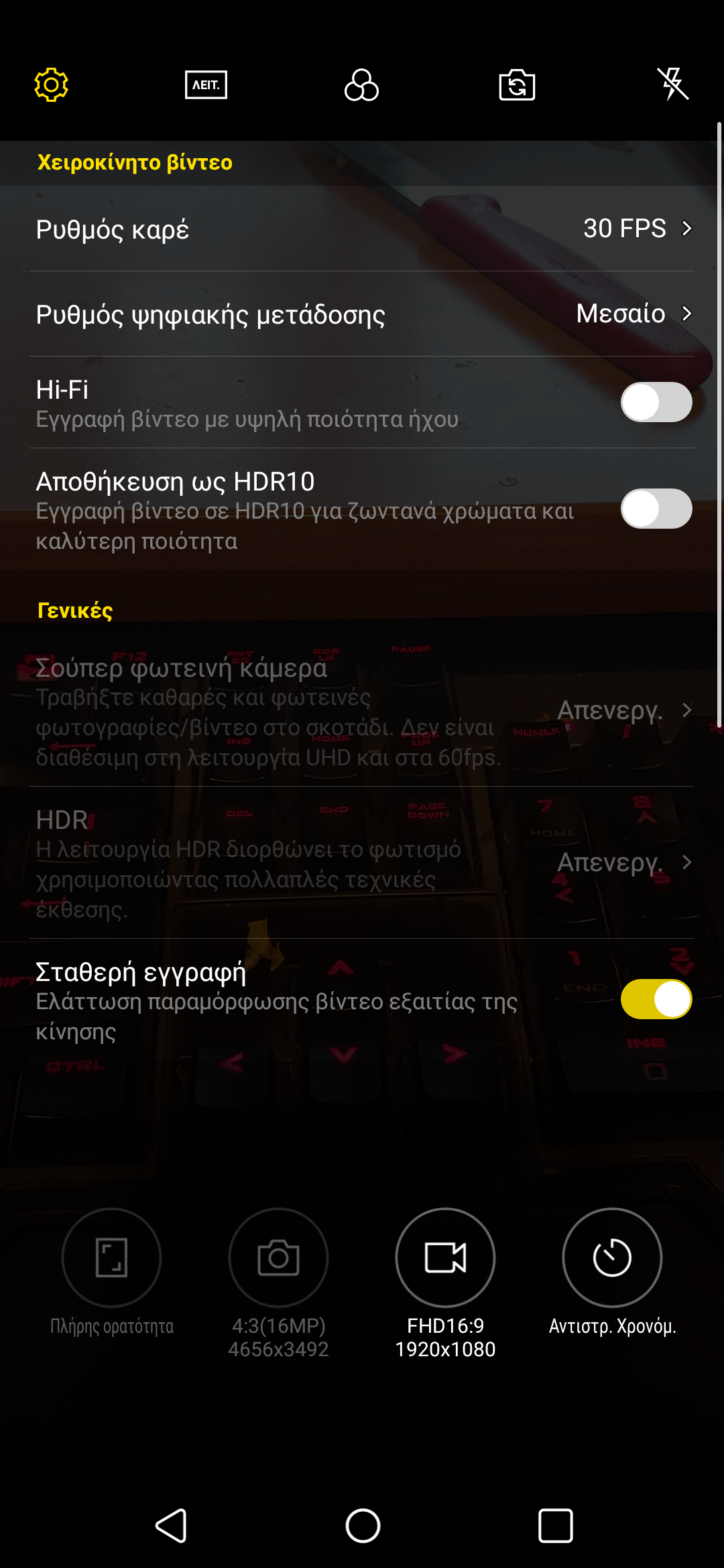The image size is (724, 1568).
Task: Tap the yellow settings gear icon
Action: [x=51, y=85]
